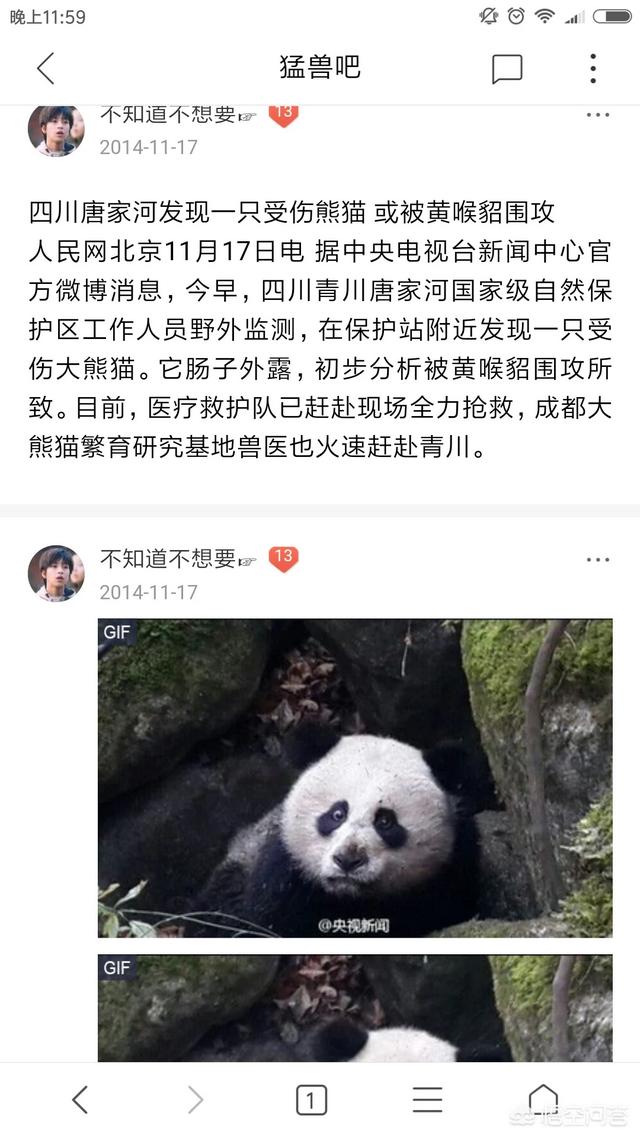The width and height of the screenshot is (640, 1138).
Task: Open the browser tab switcher showing 1
Action: coord(311,1100)
